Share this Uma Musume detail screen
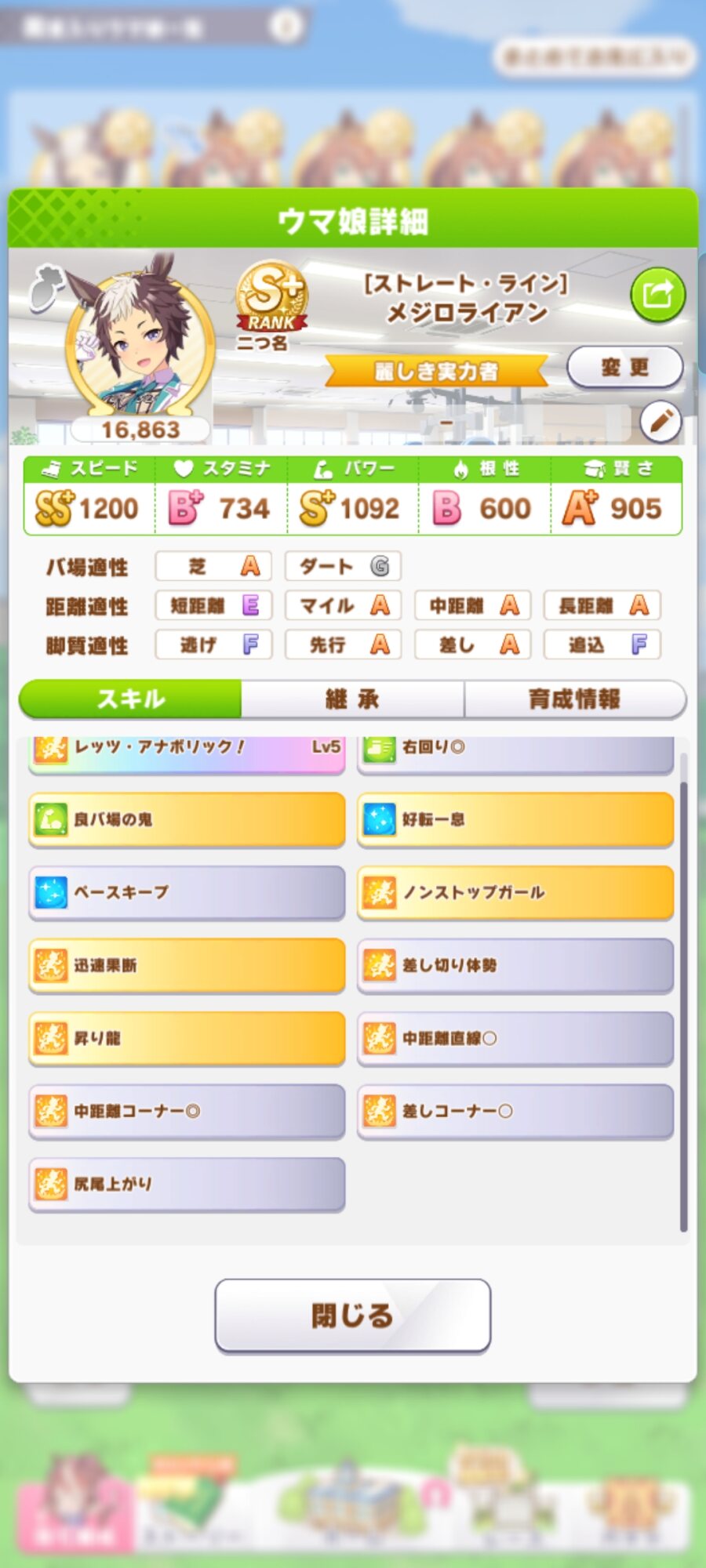 [657, 295]
